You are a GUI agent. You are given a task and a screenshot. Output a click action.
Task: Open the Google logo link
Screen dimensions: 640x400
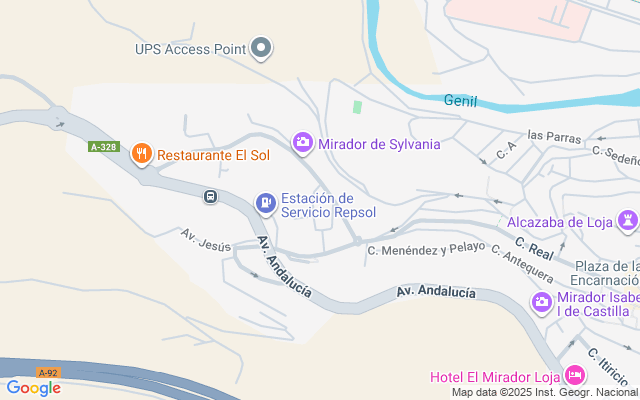point(33,388)
